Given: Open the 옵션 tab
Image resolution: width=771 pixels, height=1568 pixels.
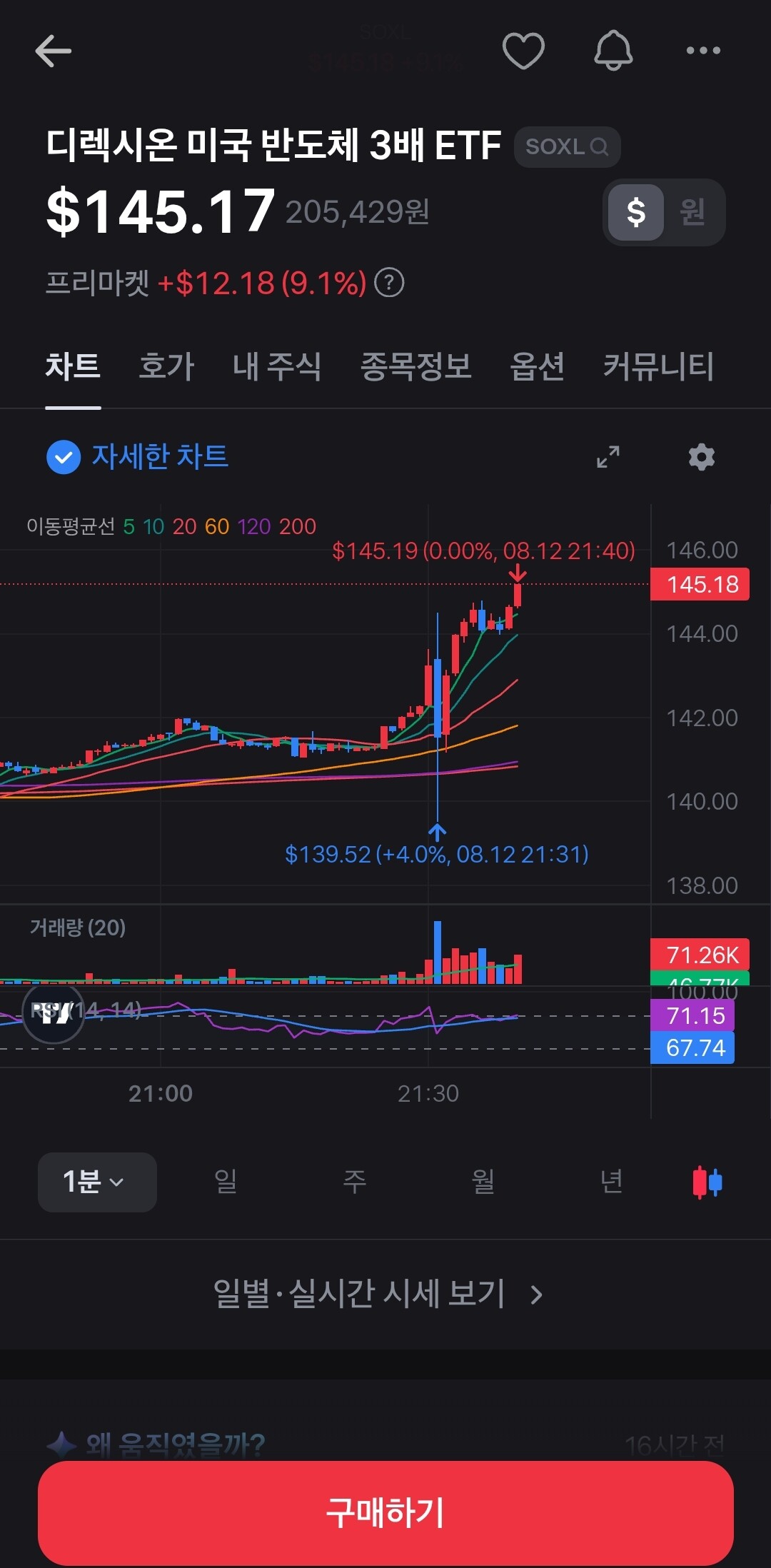Looking at the screenshot, I should tap(538, 367).
